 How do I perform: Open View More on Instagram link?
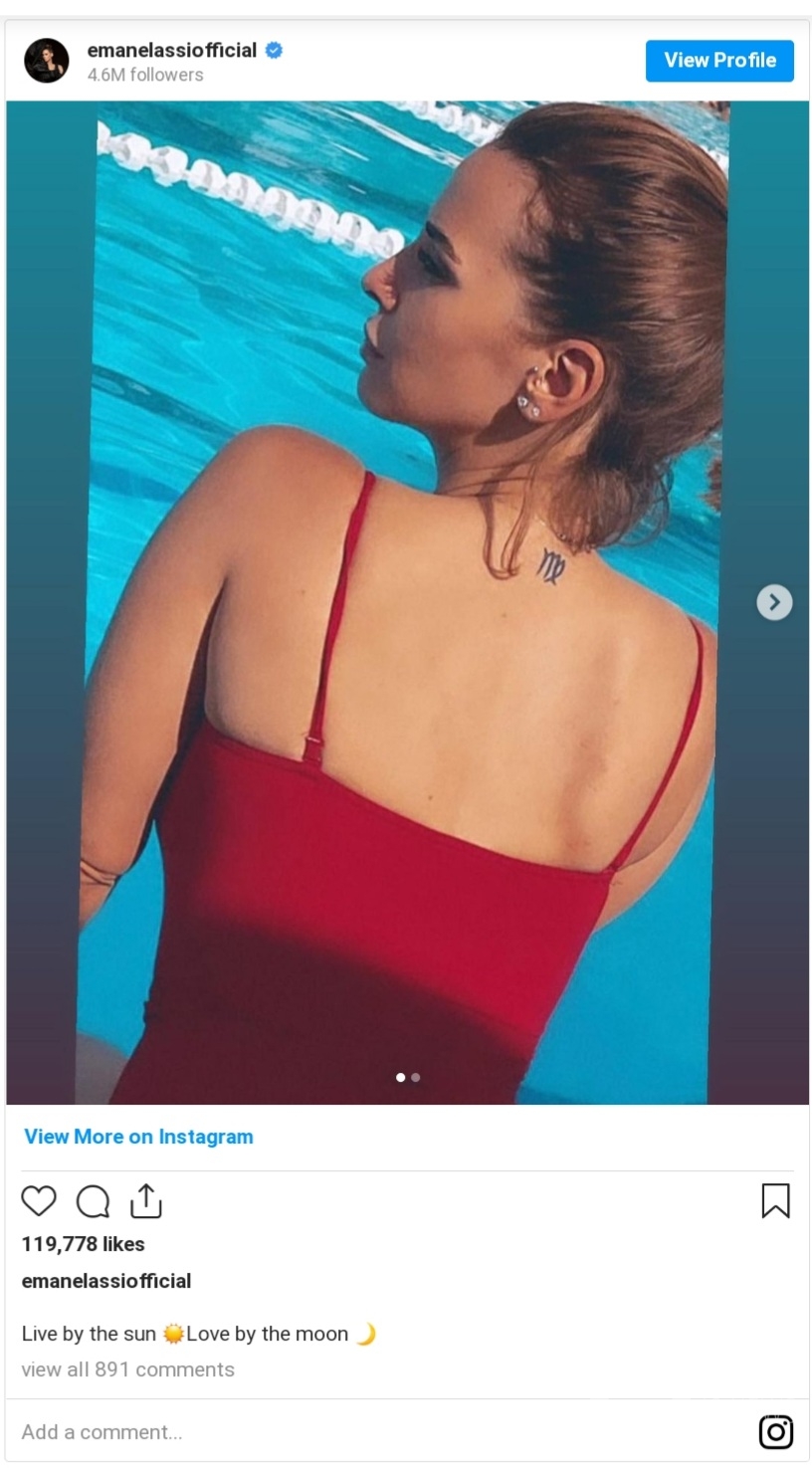pos(138,1137)
